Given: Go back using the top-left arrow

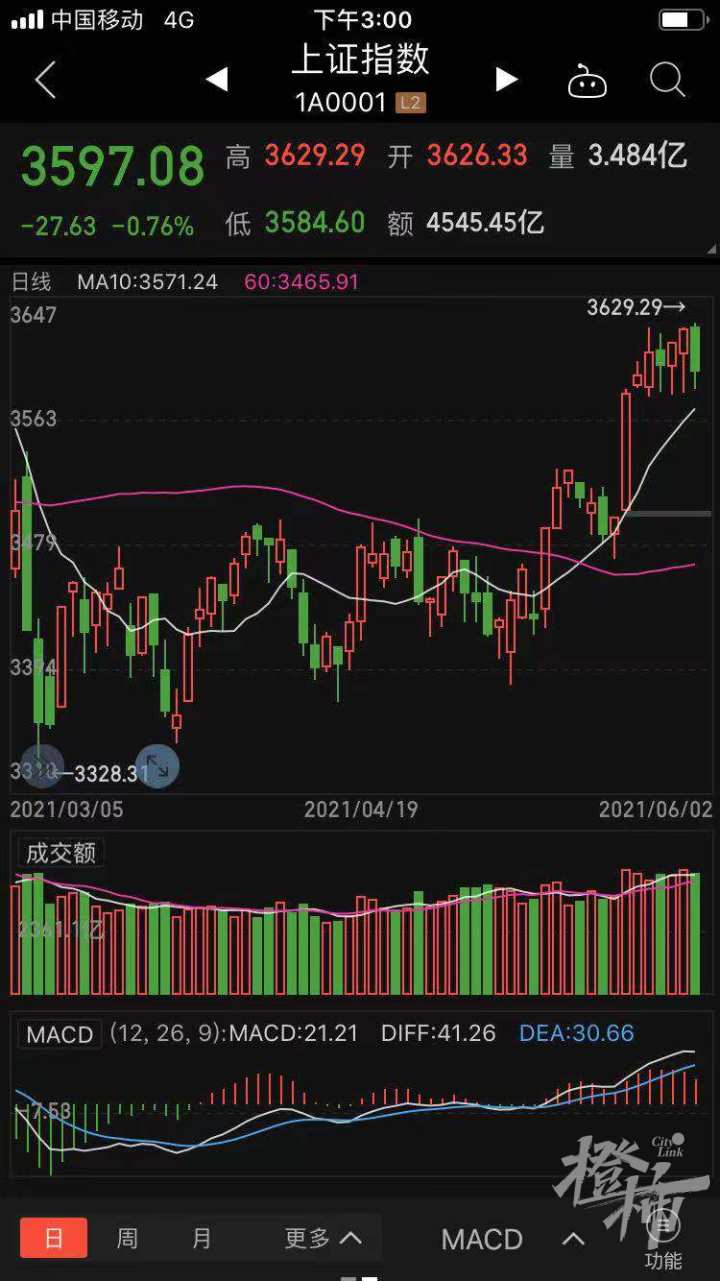Looking at the screenshot, I should pyautogui.click(x=45, y=80).
